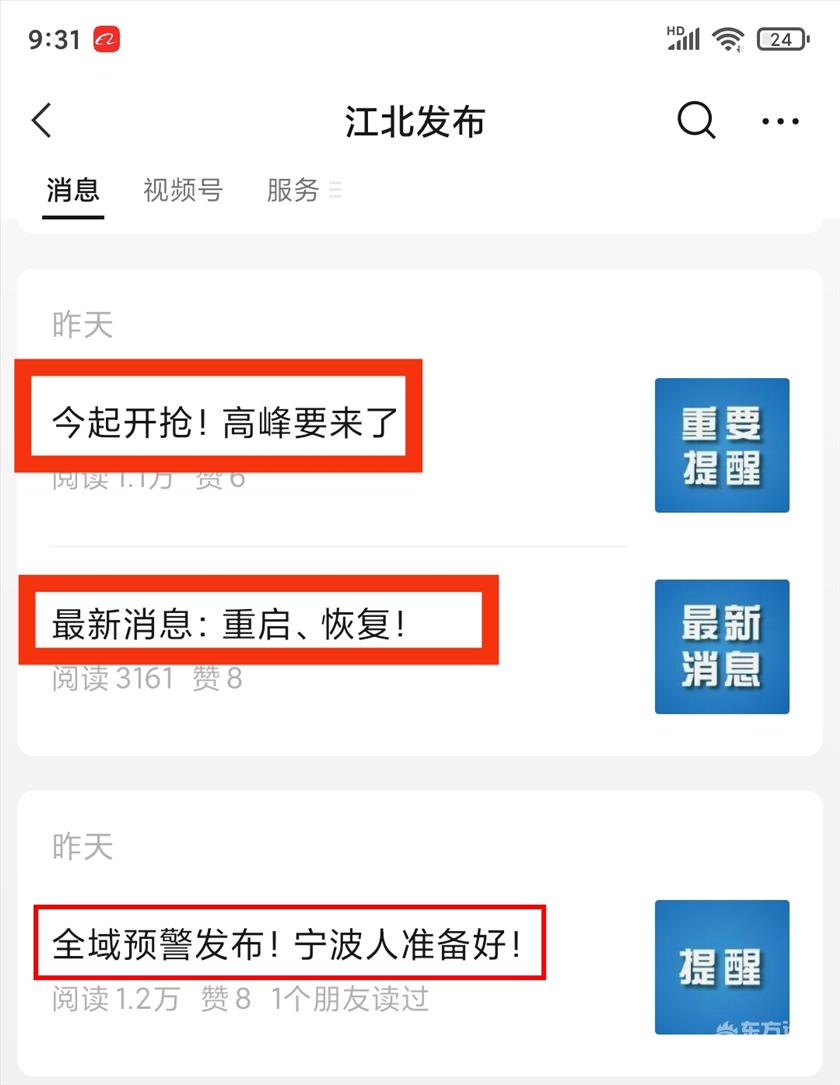Image resolution: width=840 pixels, height=1085 pixels.
Task: Switch to the 服务 tab
Action: coord(293,190)
